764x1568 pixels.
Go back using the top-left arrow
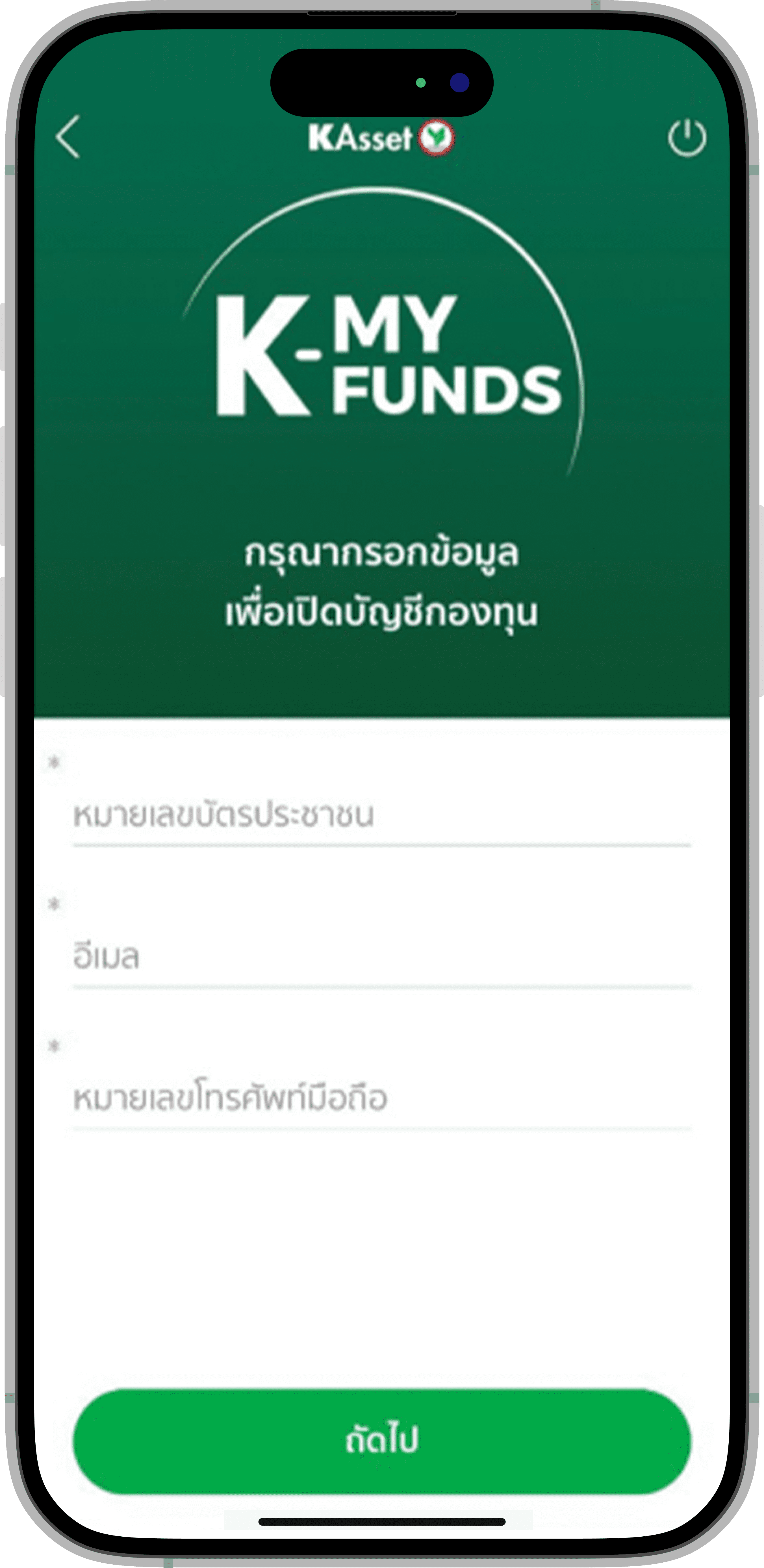point(68,137)
